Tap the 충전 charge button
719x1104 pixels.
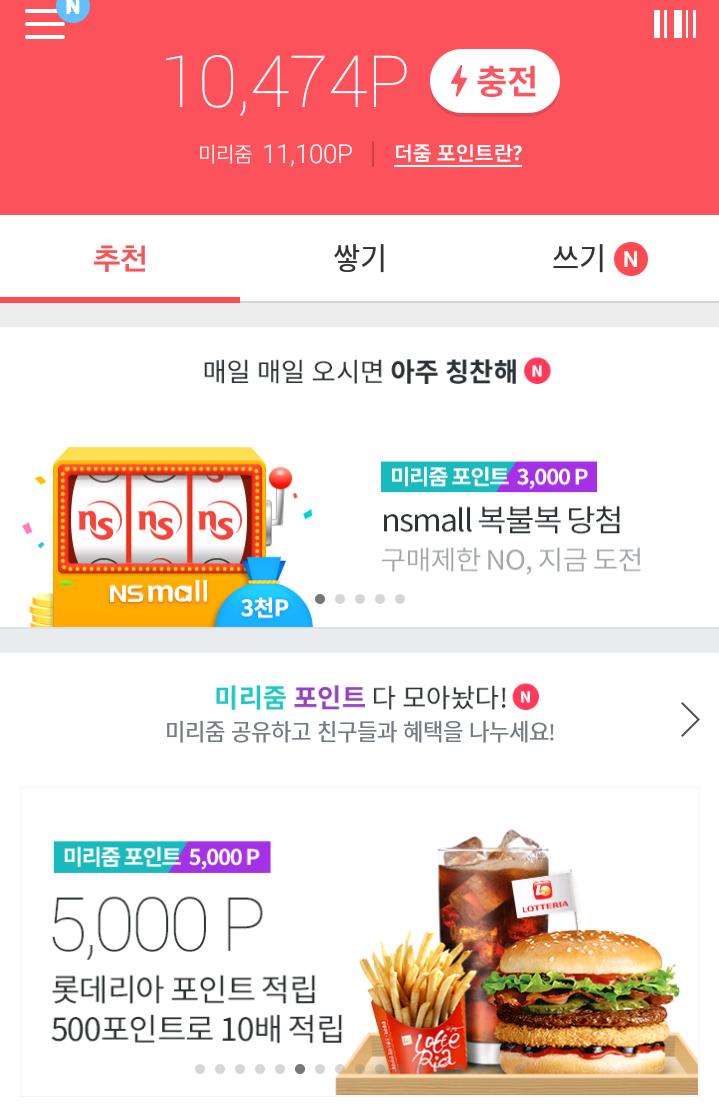(x=494, y=81)
